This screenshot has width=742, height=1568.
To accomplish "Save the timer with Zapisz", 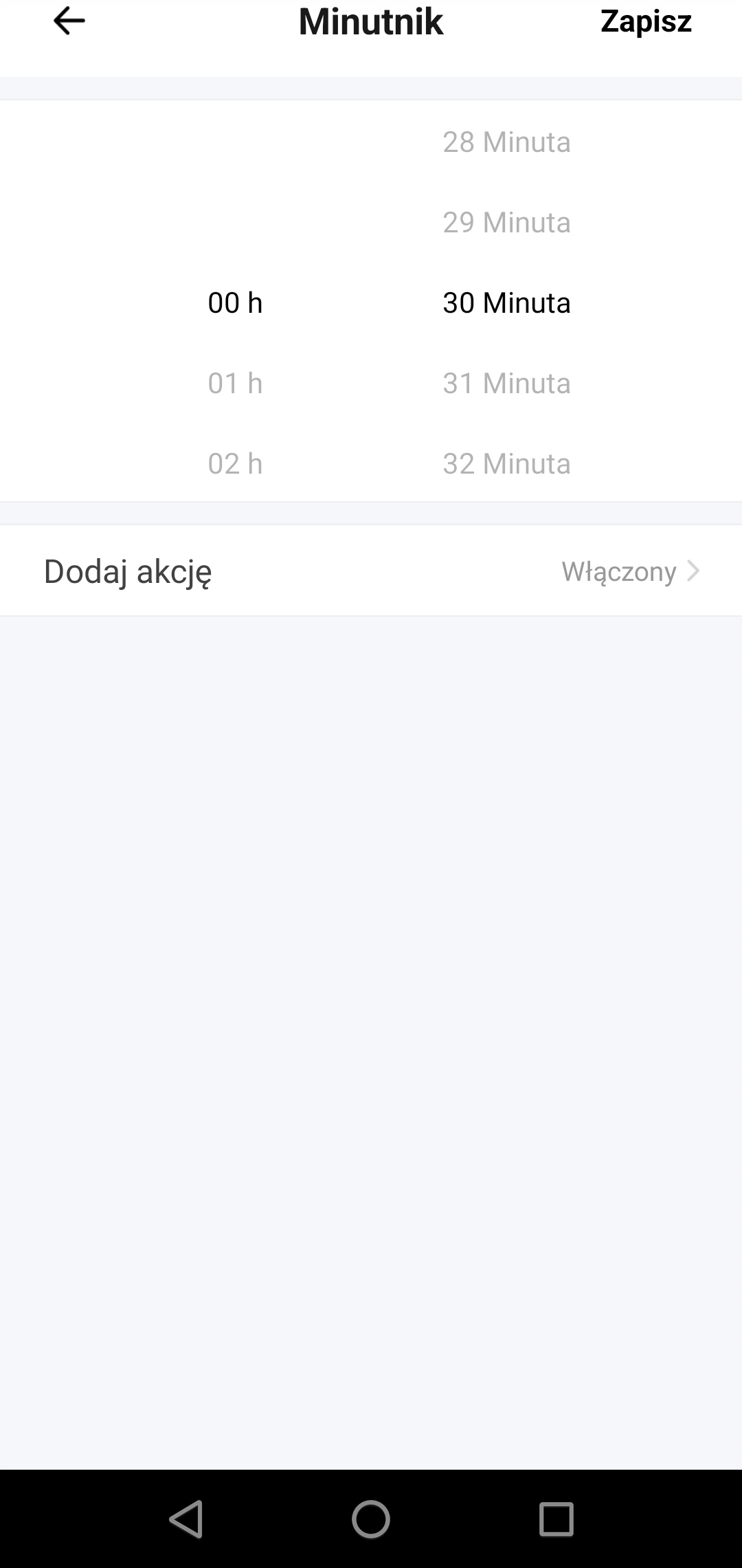I will point(645,21).
